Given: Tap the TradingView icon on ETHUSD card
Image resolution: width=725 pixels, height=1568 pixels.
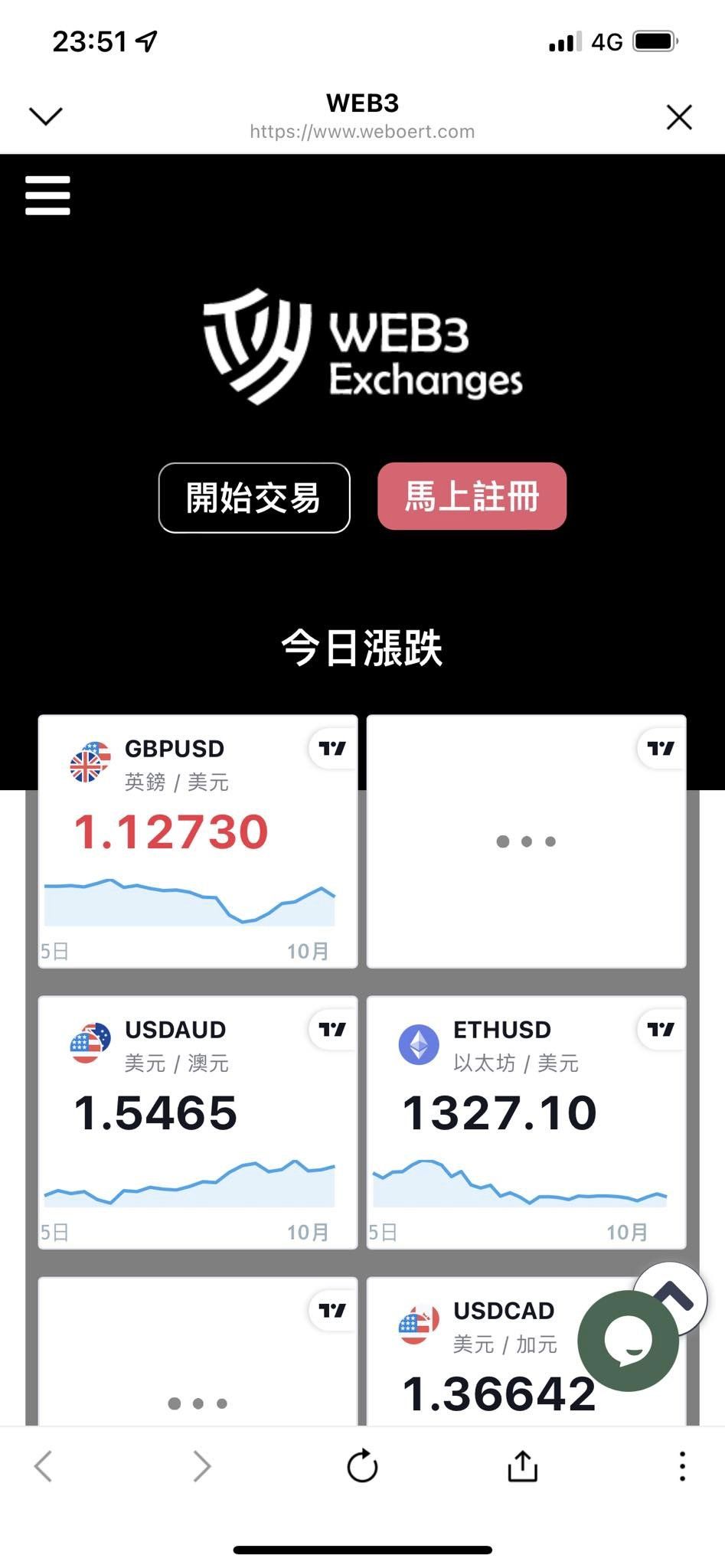Looking at the screenshot, I should [x=661, y=1029].
